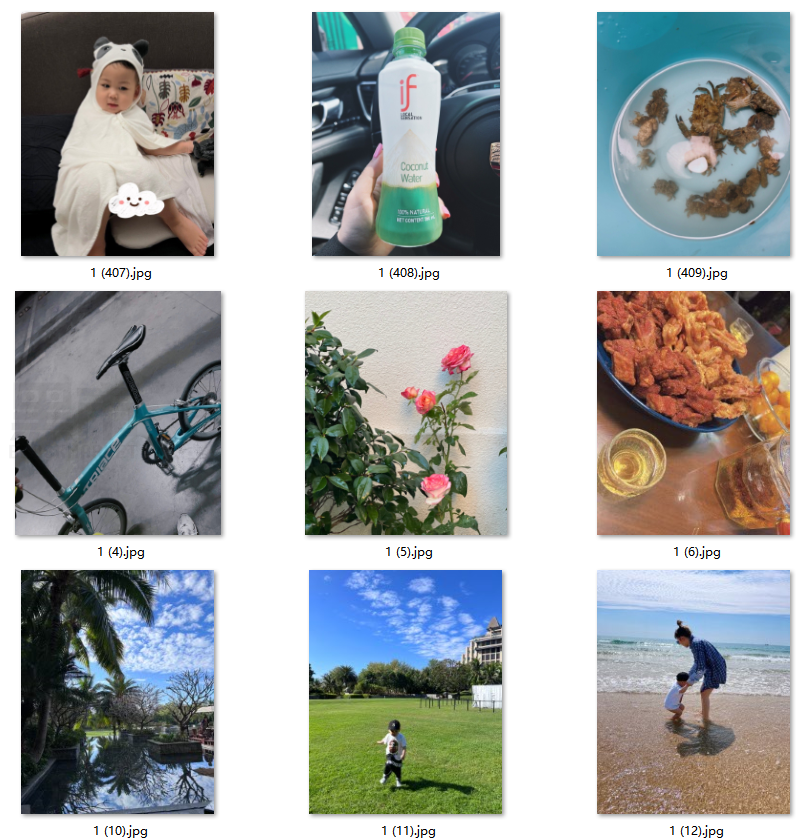This screenshot has height=839, width=812.
Task: View the beach photo 1 (12).jpg
Action: point(693,691)
